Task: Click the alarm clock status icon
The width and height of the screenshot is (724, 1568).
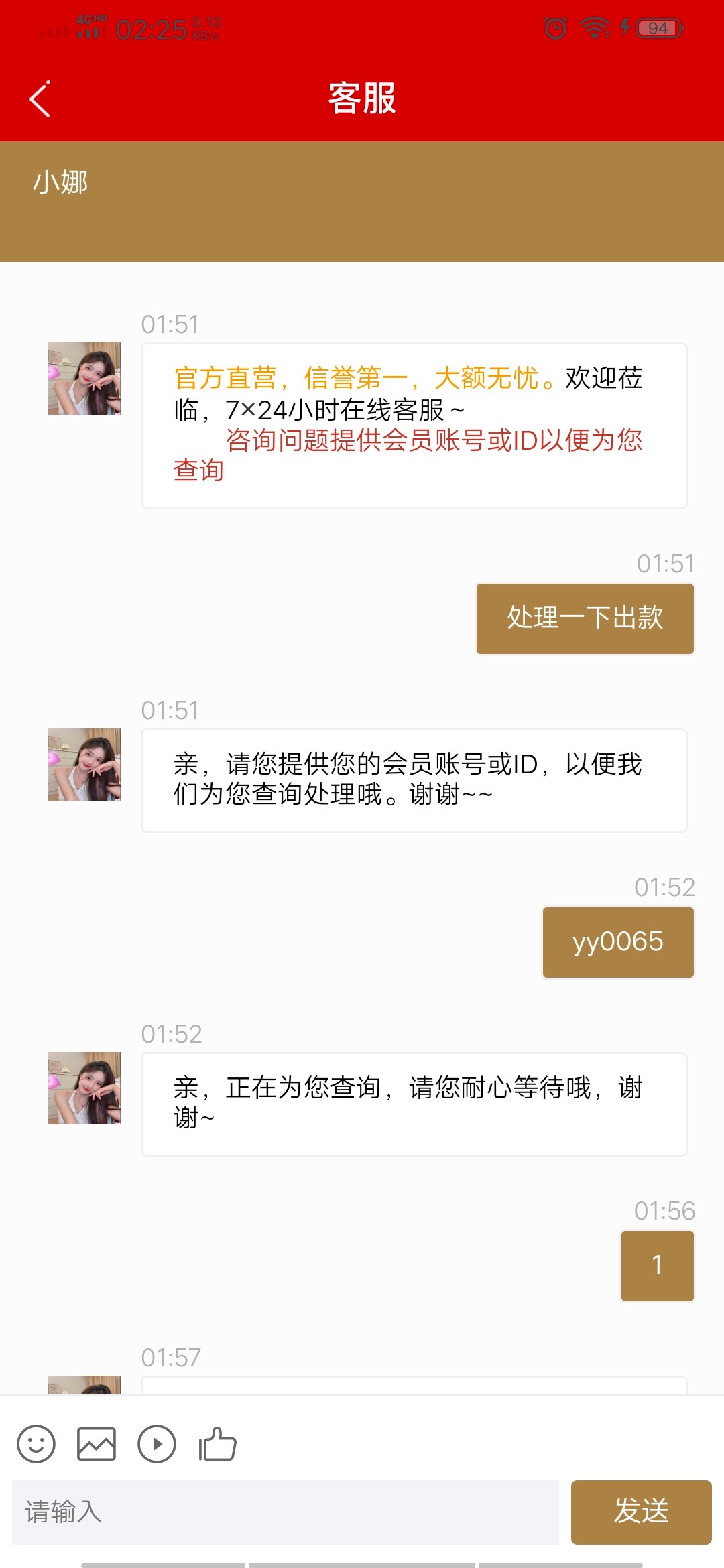Action: (554, 28)
